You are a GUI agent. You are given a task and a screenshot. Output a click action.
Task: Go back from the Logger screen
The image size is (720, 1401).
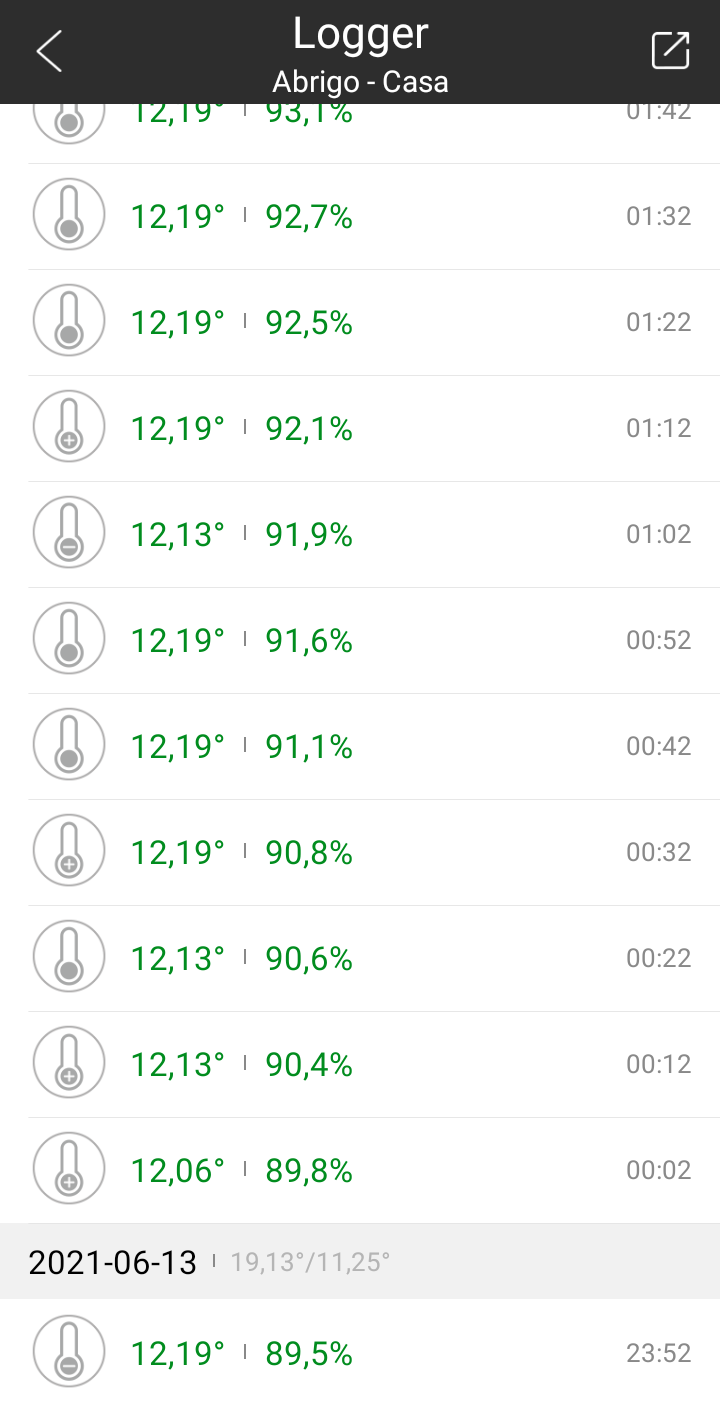tap(49, 51)
